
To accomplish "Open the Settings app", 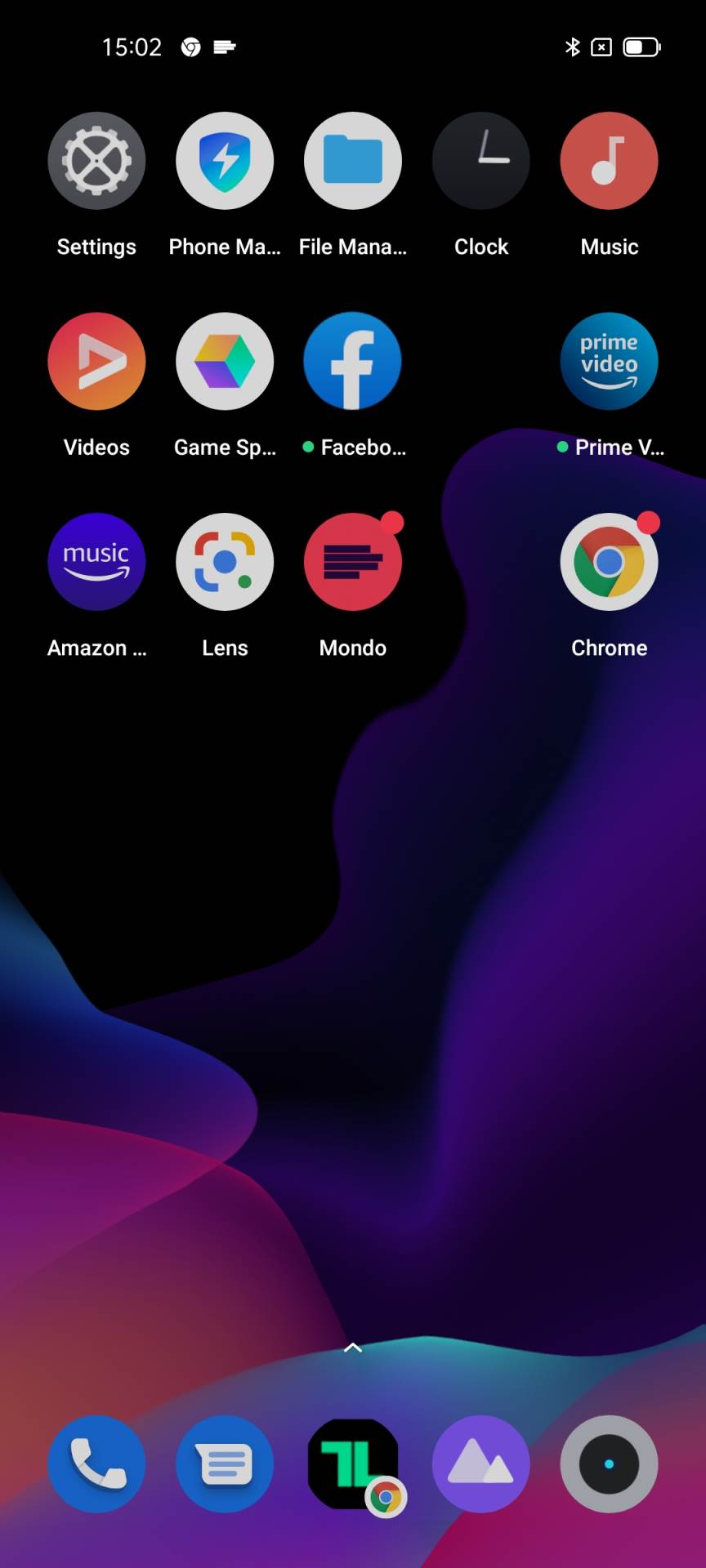I will coord(96,162).
